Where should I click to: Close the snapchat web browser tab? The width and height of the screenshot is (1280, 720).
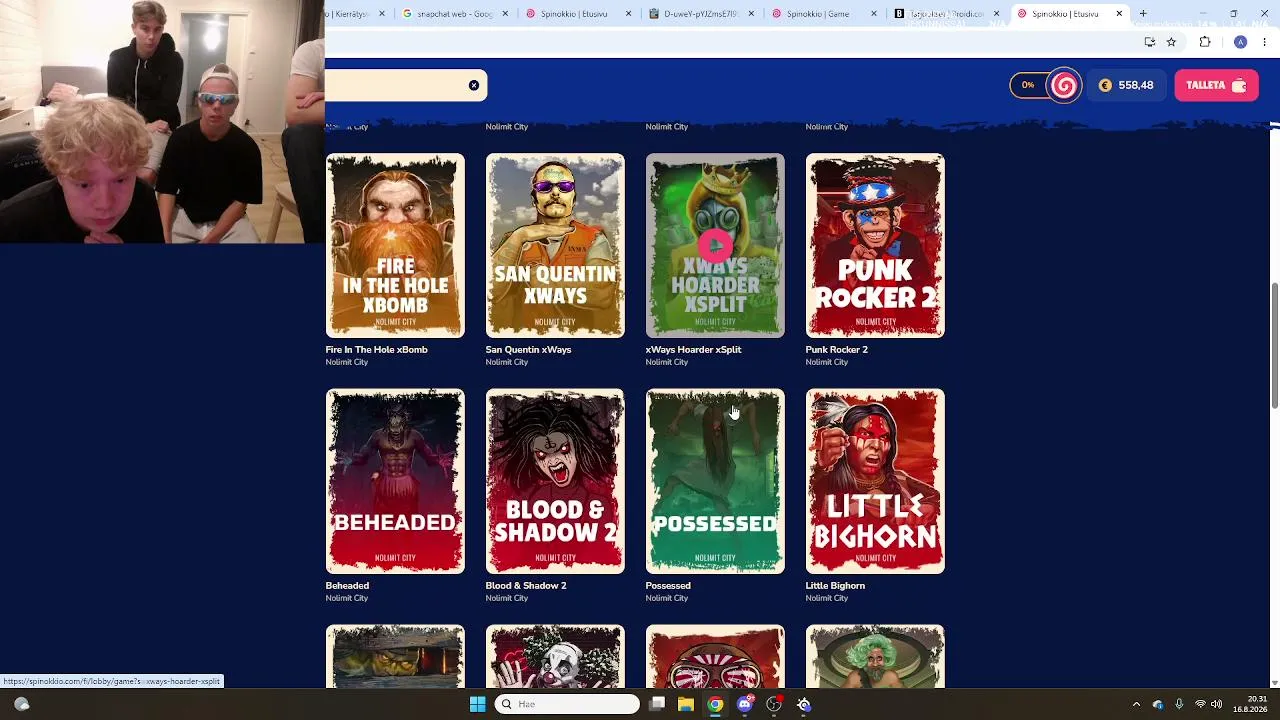(x=505, y=14)
